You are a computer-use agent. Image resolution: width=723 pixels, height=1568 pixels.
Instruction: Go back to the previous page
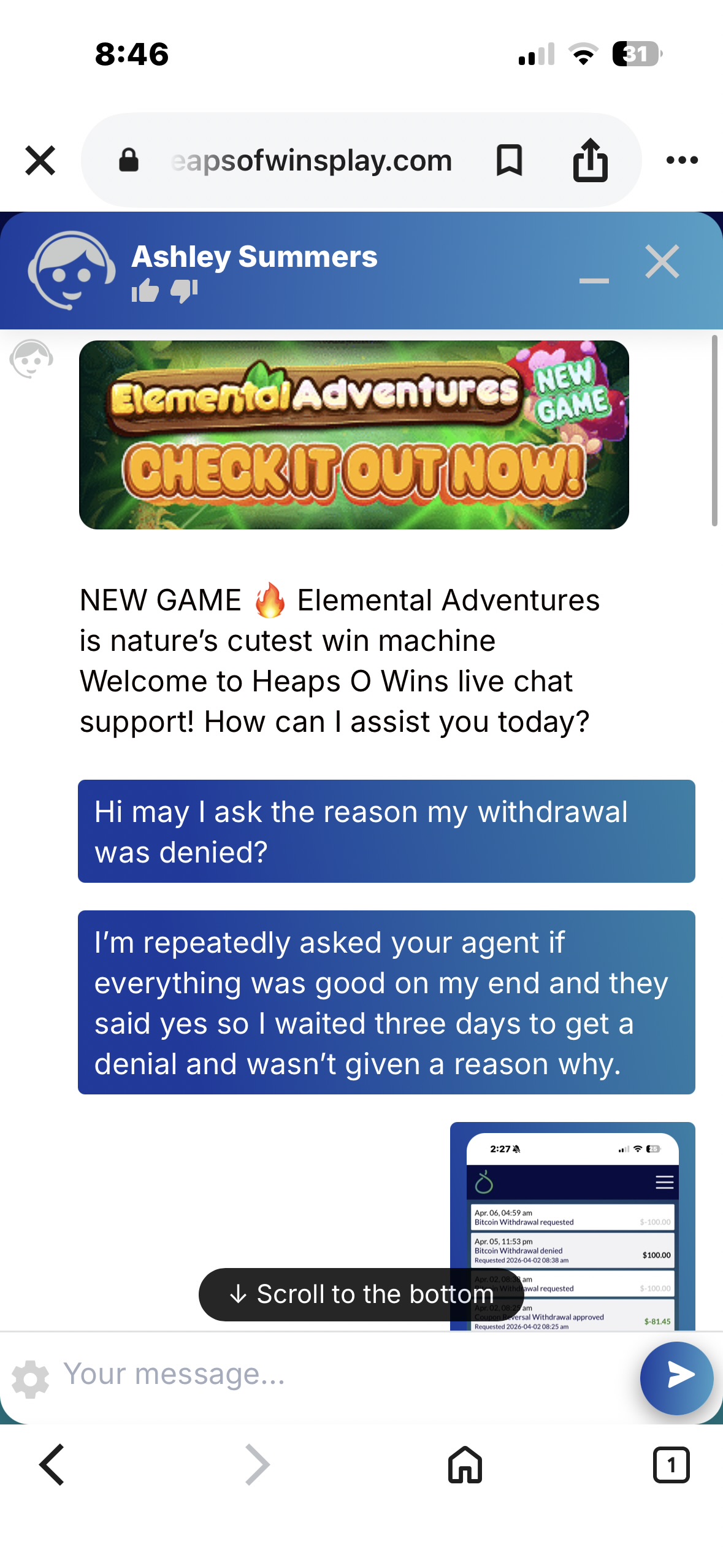point(52,1464)
